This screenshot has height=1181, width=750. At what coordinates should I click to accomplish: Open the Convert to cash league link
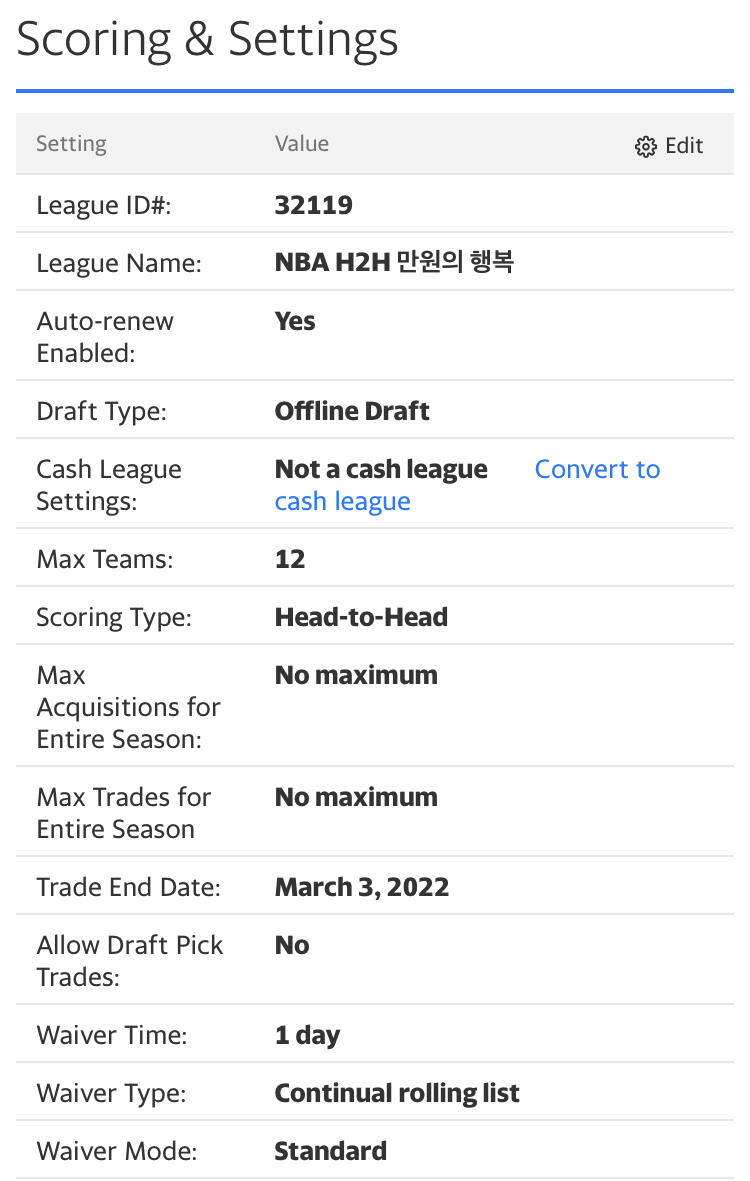597,470
